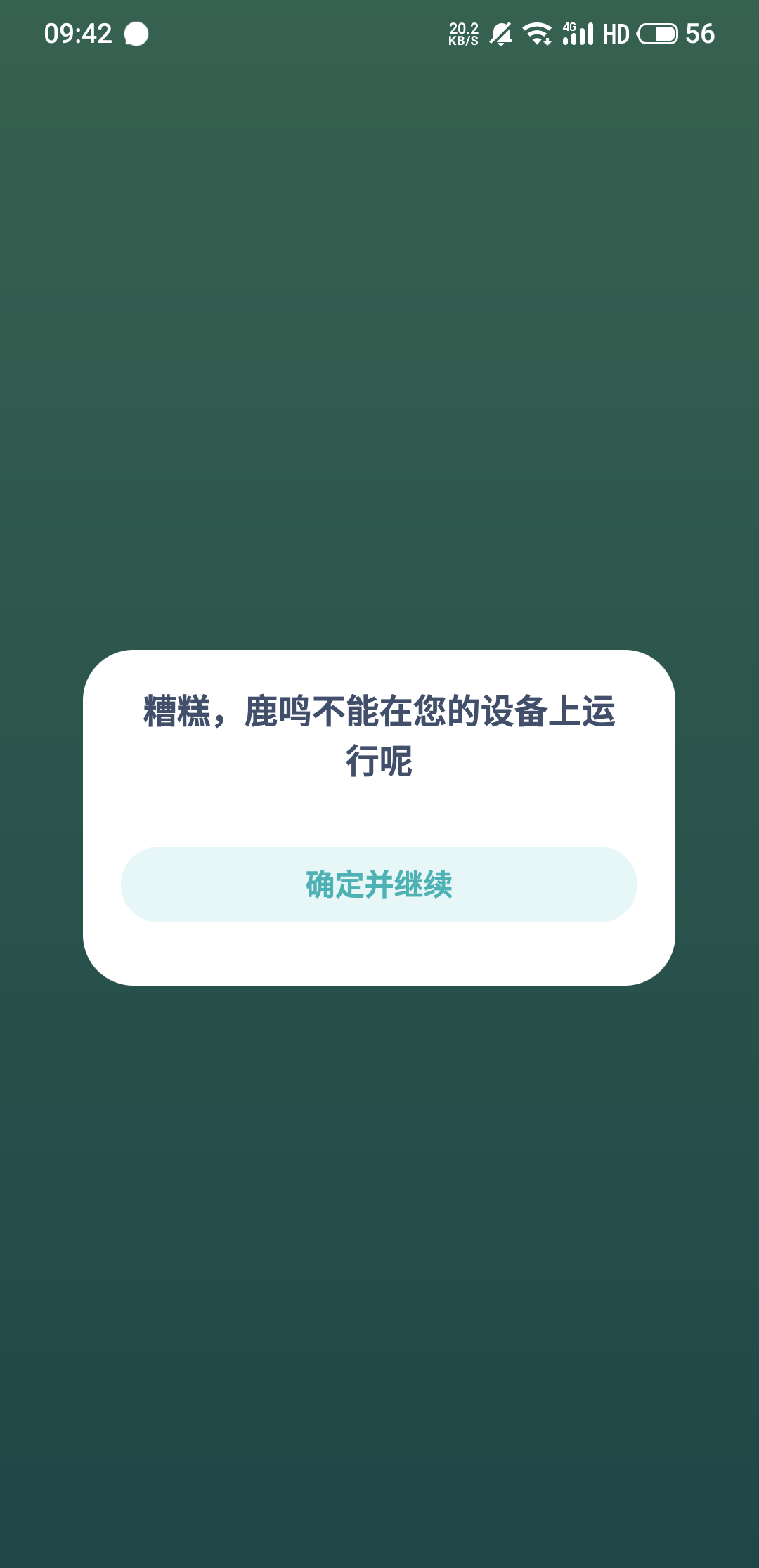Tap the status bar at the top
Viewport: 759px width, 1568px height.
tap(379, 32)
